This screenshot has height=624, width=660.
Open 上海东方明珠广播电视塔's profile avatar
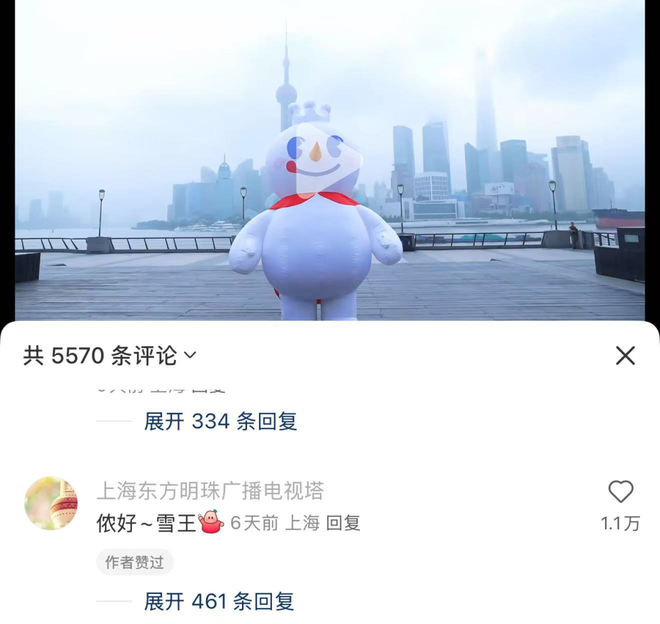[x=51, y=503]
